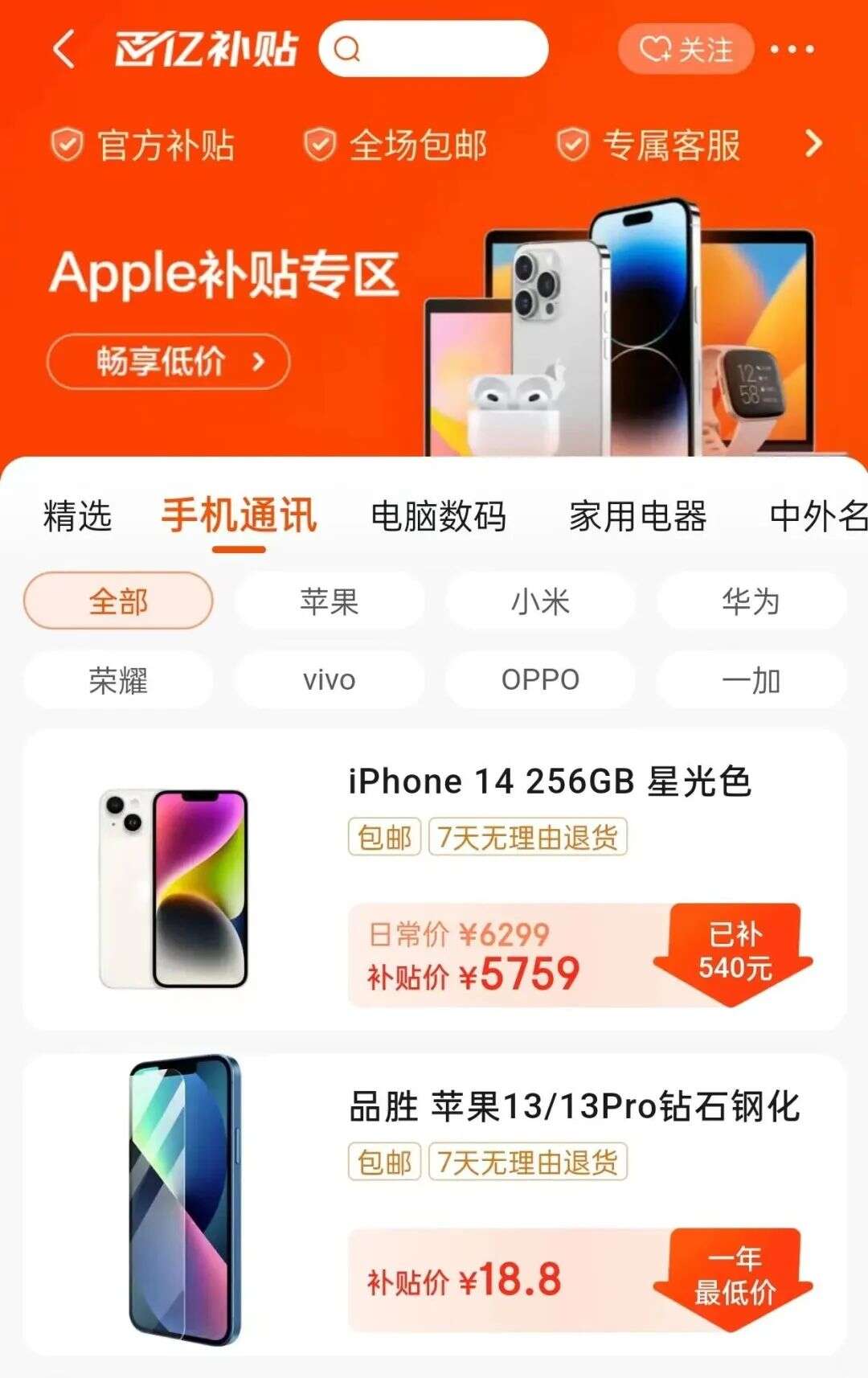
Task: Open the search bar magnifier icon
Action: click(x=346, y=50)
